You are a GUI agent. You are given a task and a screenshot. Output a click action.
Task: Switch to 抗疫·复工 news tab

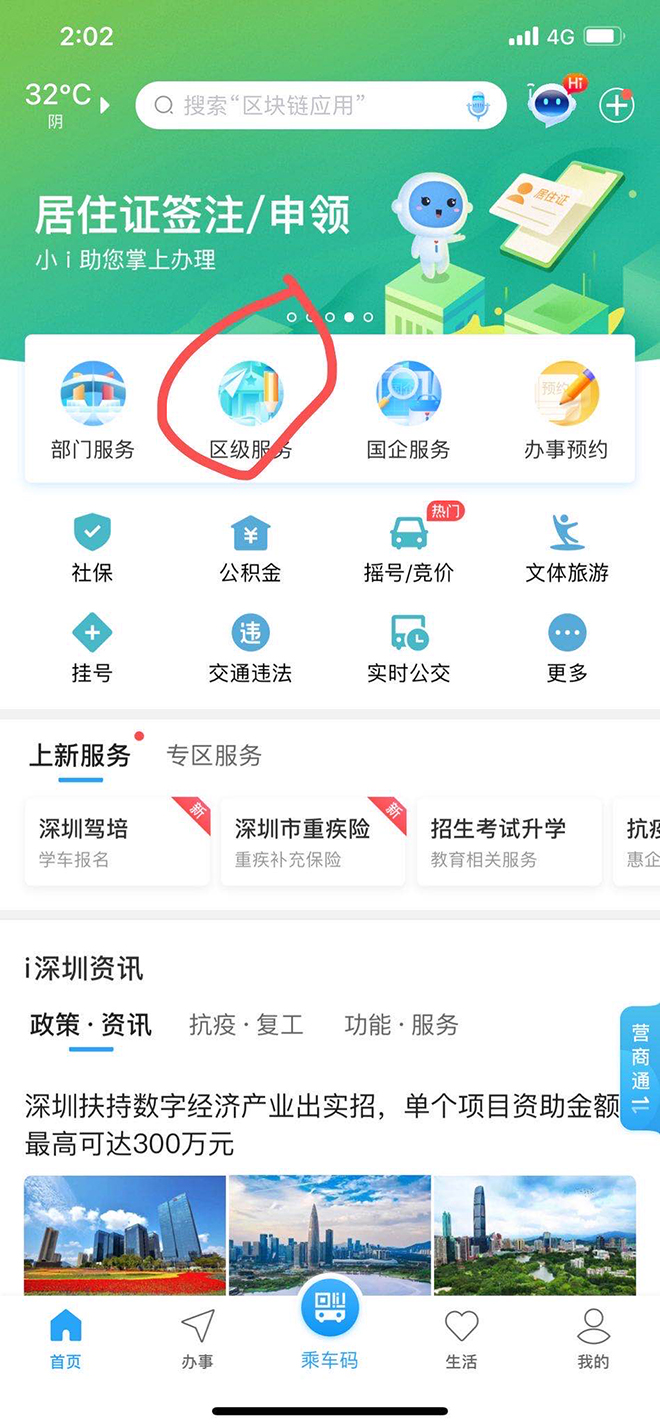click(246, 1025)
